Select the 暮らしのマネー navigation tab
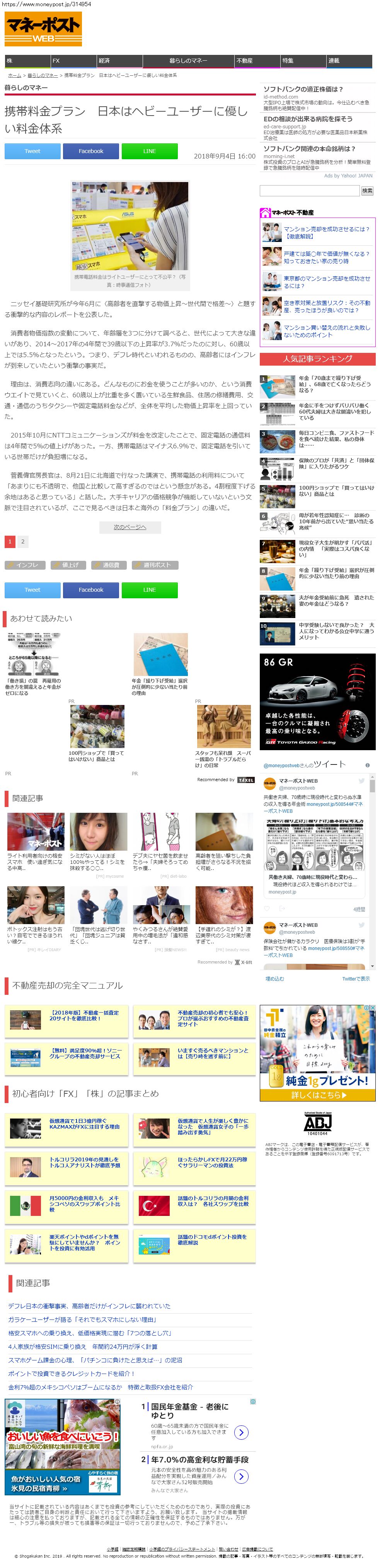This screenshot has height=1568, width=380. click(188, 61)
